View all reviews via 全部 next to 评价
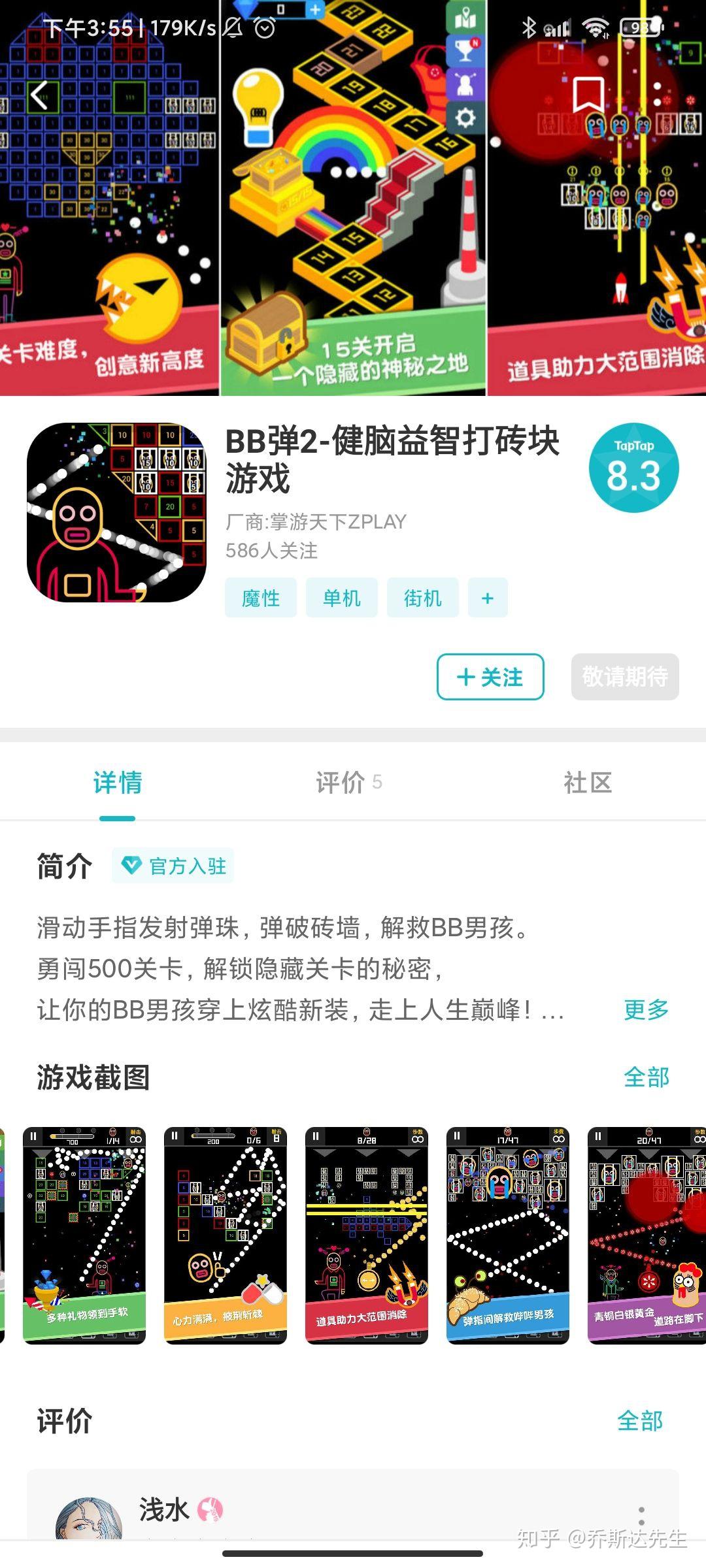 coord(640,1421)
